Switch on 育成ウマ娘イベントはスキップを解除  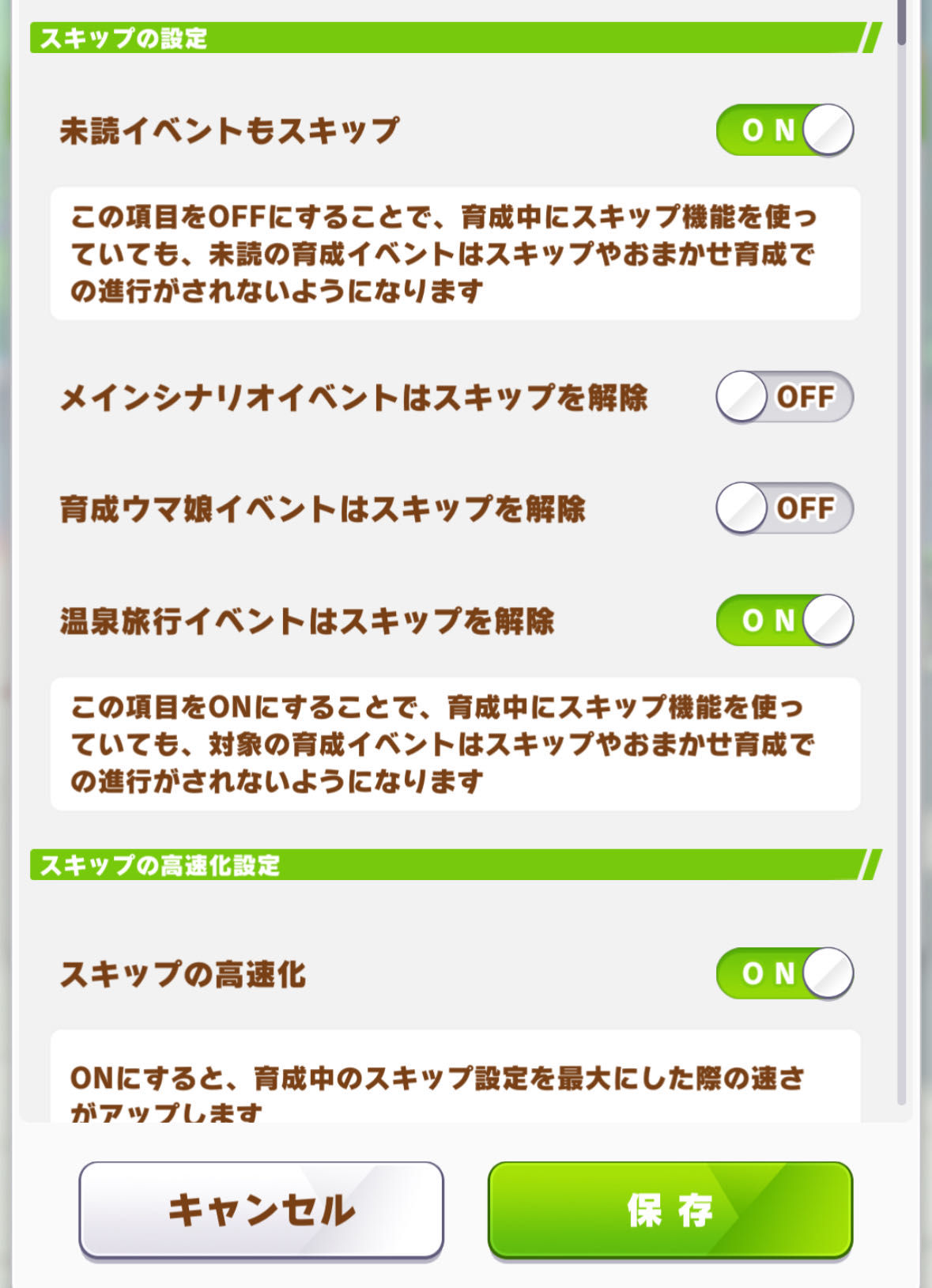click(x=785, y=508)
